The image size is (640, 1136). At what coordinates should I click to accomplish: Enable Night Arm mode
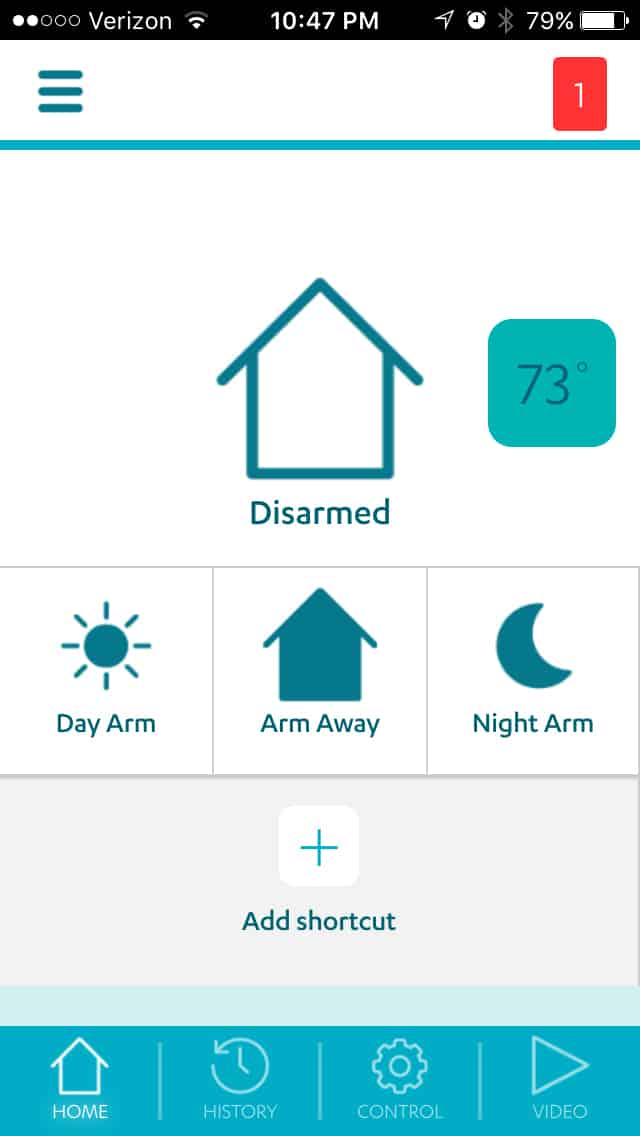pos(533,671)
